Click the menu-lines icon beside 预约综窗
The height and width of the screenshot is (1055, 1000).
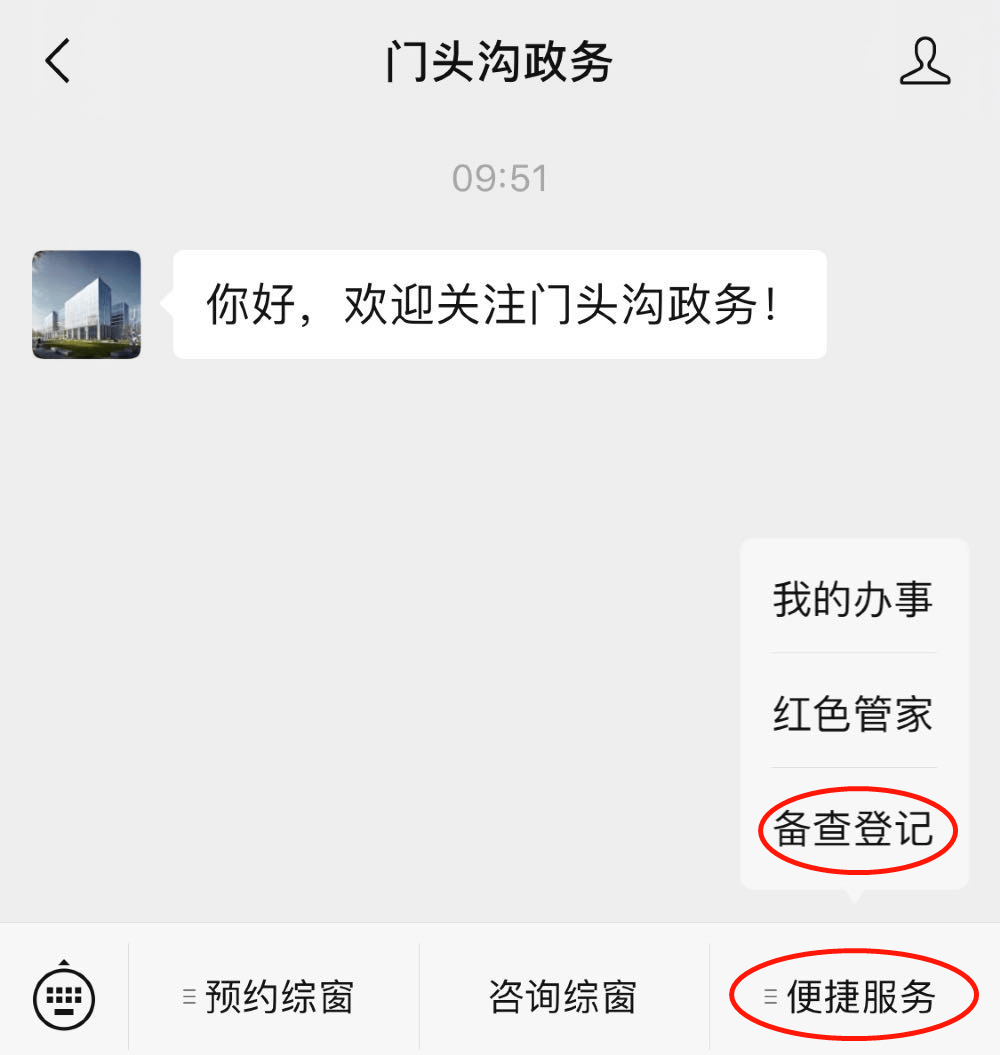(187, 996)
